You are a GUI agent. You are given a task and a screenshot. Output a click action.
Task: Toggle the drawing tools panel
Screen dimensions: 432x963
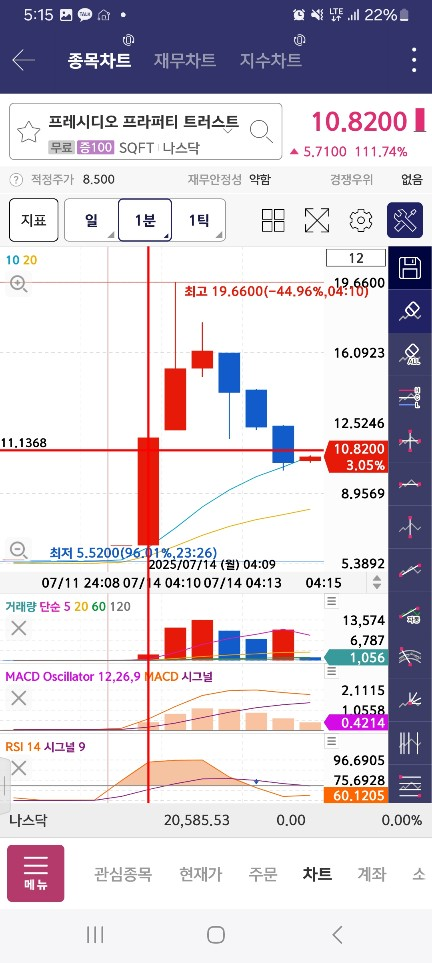405,220
